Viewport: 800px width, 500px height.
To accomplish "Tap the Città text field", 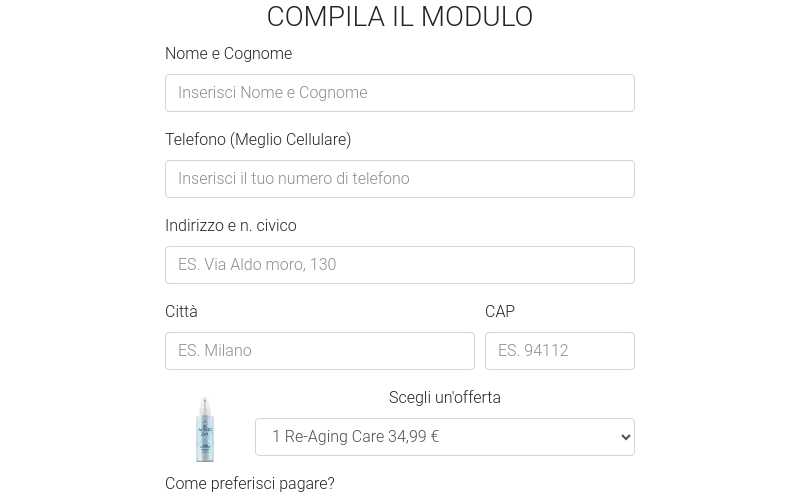I will click(319, 351).
